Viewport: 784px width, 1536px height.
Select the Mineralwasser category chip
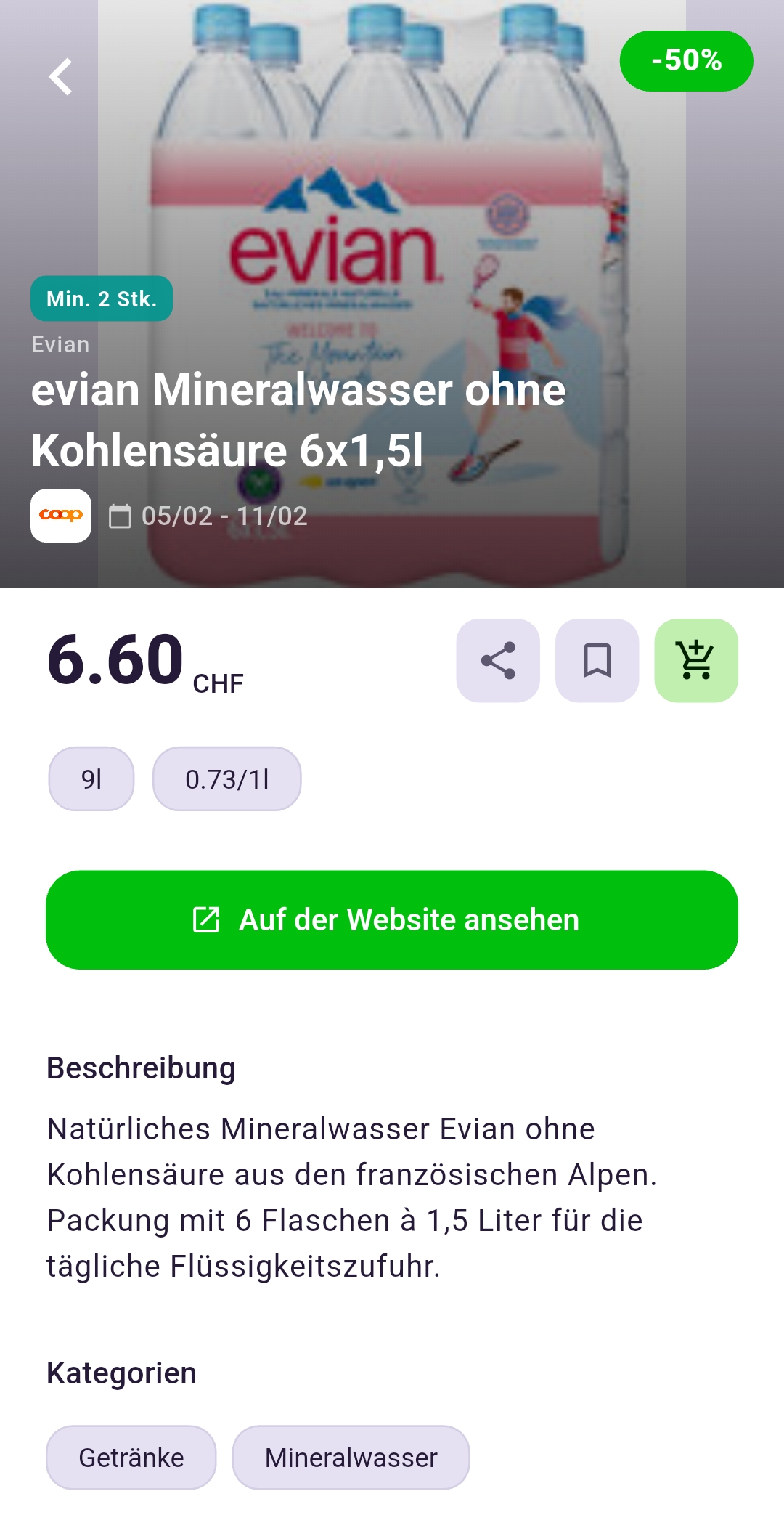pyautogui.click(x=352, y=1457)
